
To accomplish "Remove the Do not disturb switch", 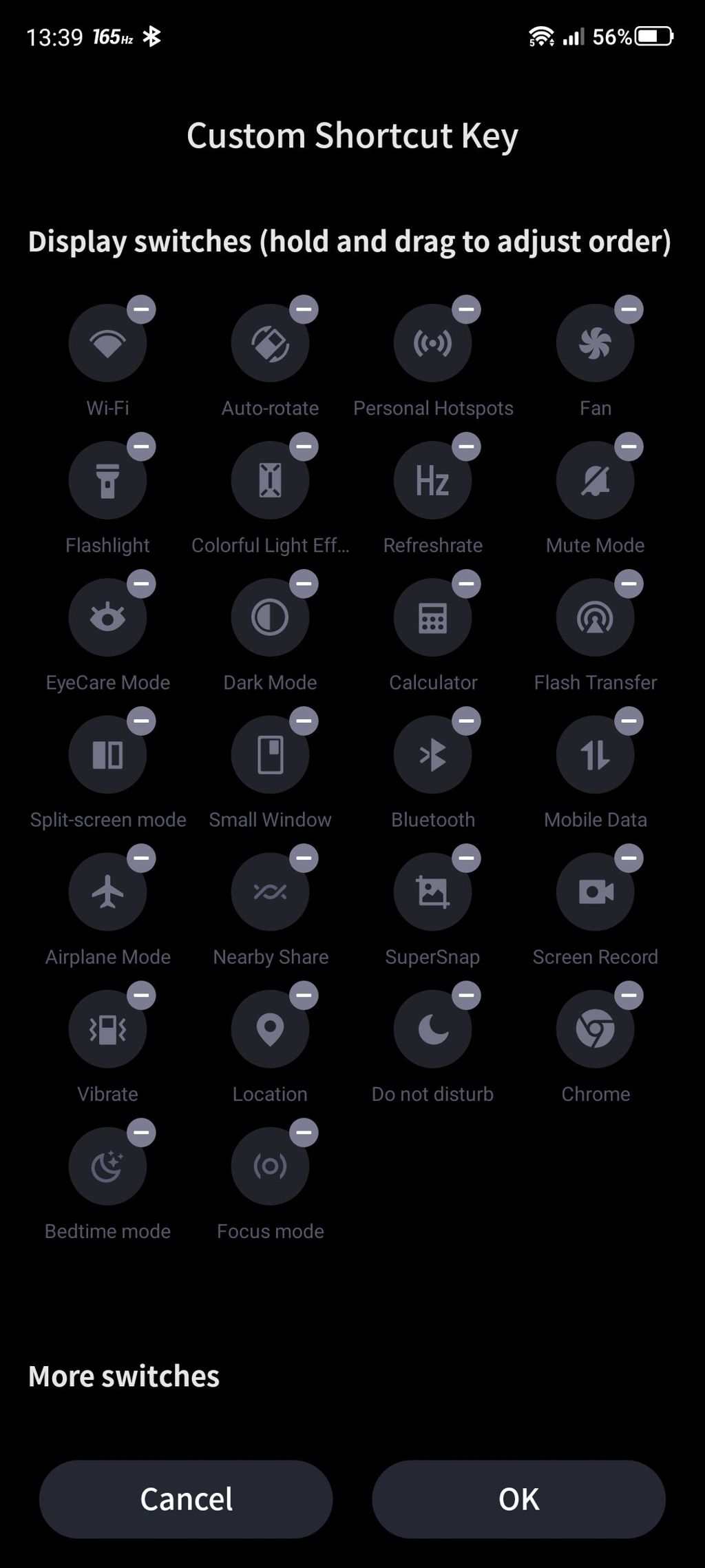I will 466,995.
